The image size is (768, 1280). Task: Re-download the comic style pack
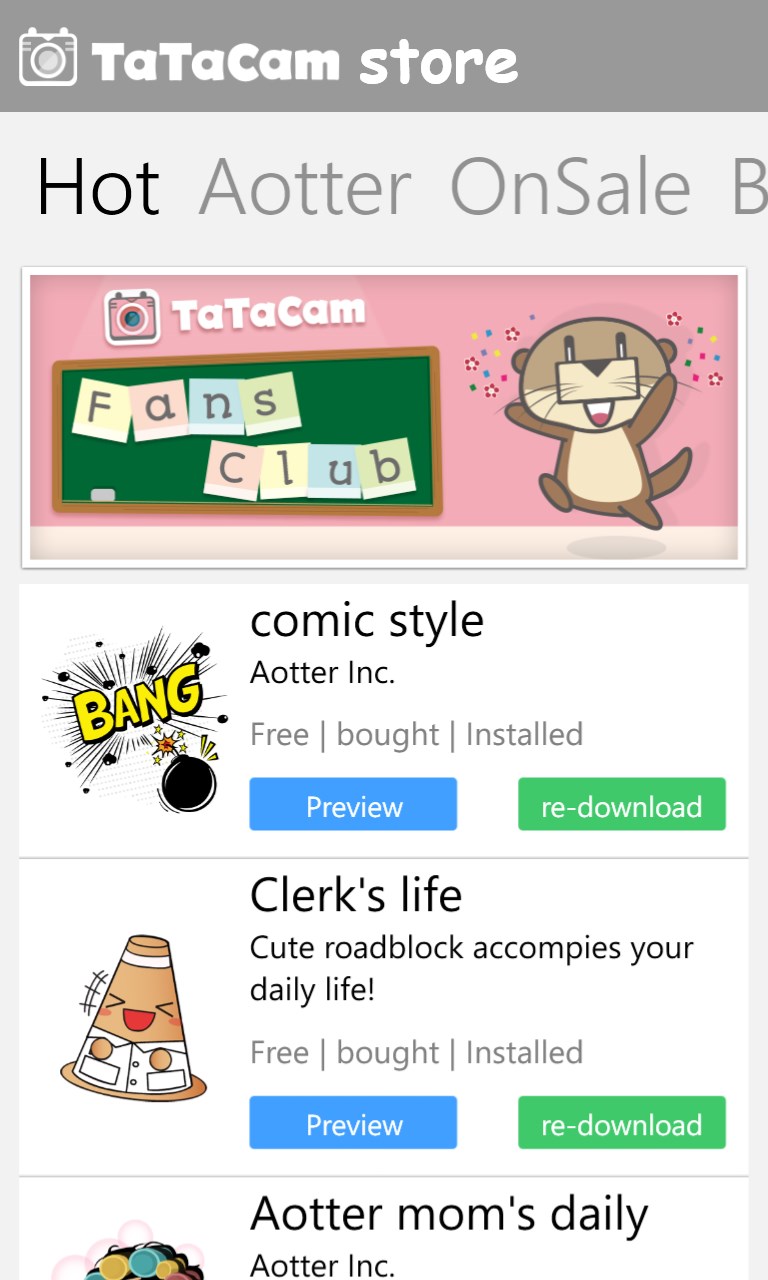point(621,805)
